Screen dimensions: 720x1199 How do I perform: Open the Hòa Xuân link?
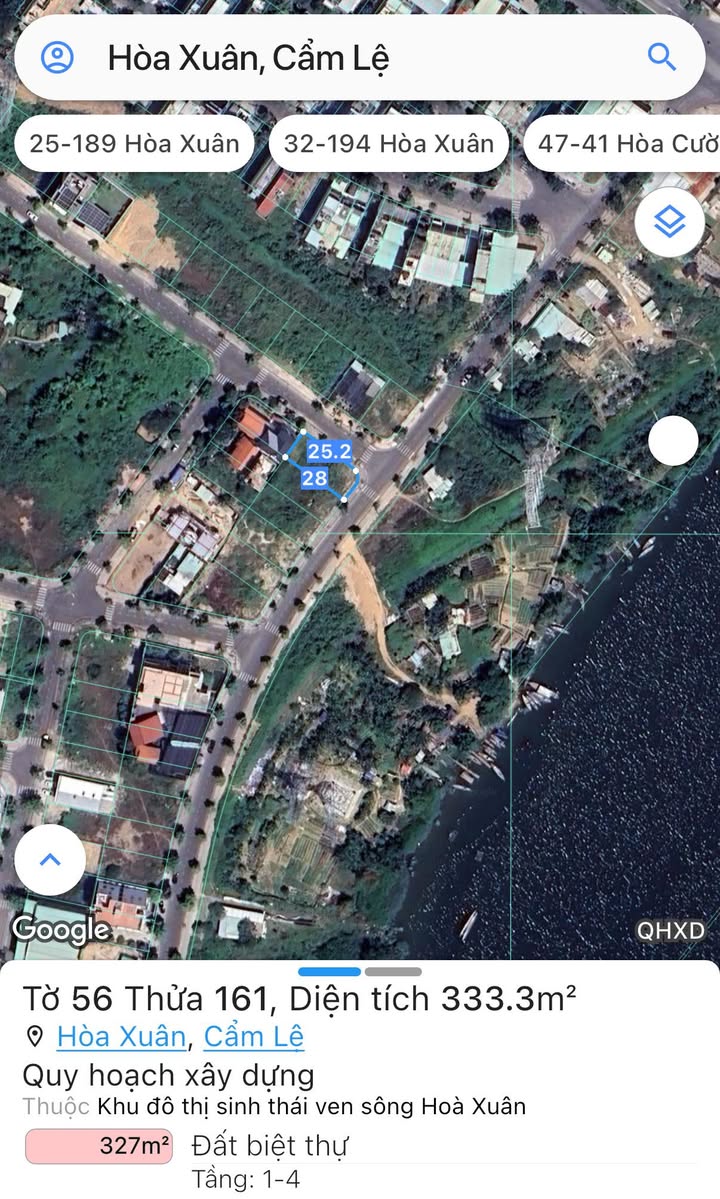122,1036
